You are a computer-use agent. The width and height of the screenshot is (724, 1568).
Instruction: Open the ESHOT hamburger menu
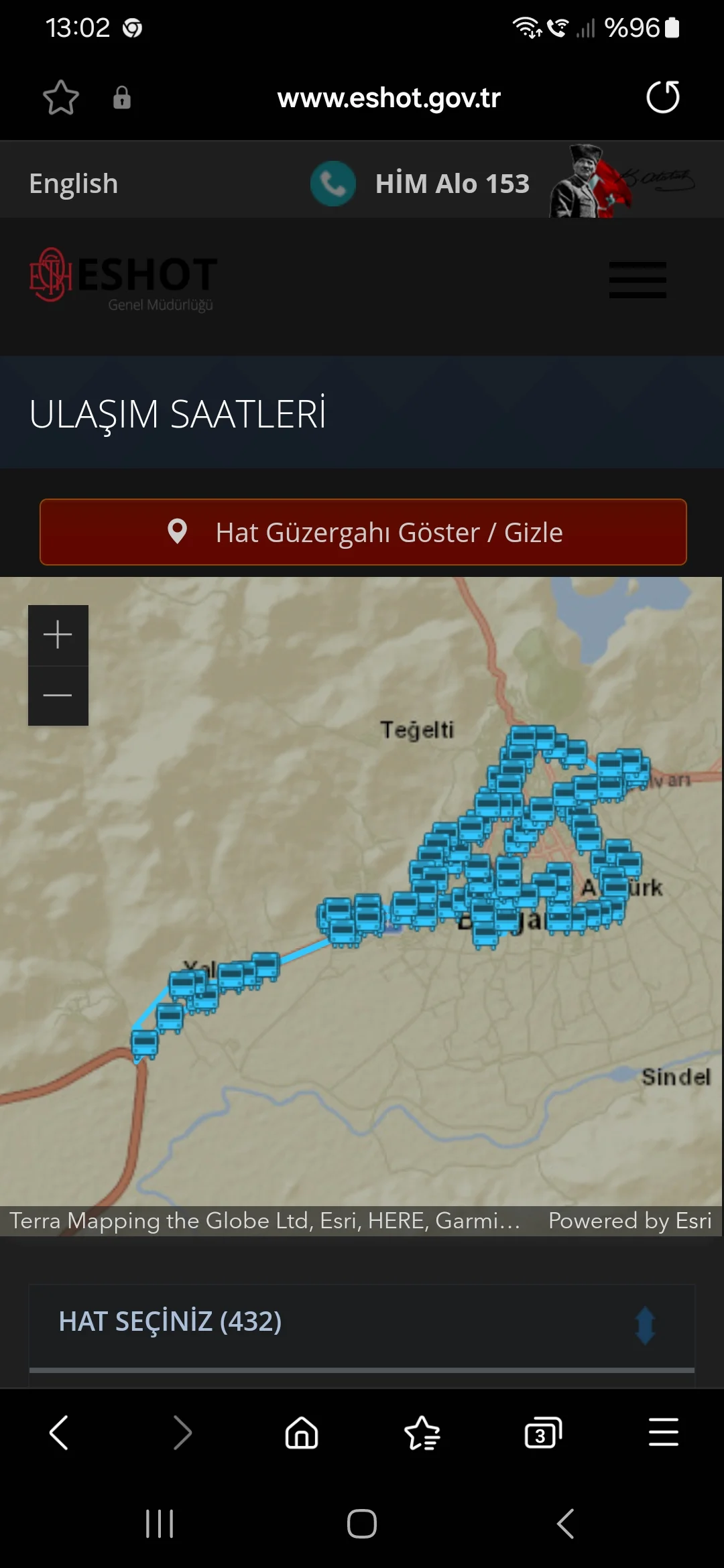638,279
